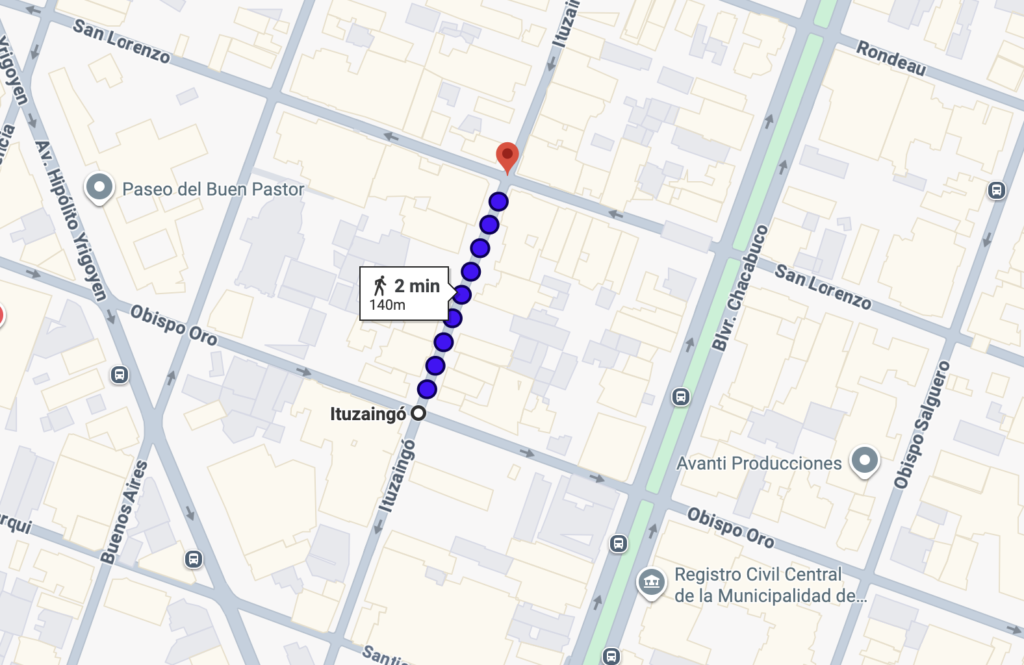Open Paseo del Buen Pastor place marker

click(99, 187)
